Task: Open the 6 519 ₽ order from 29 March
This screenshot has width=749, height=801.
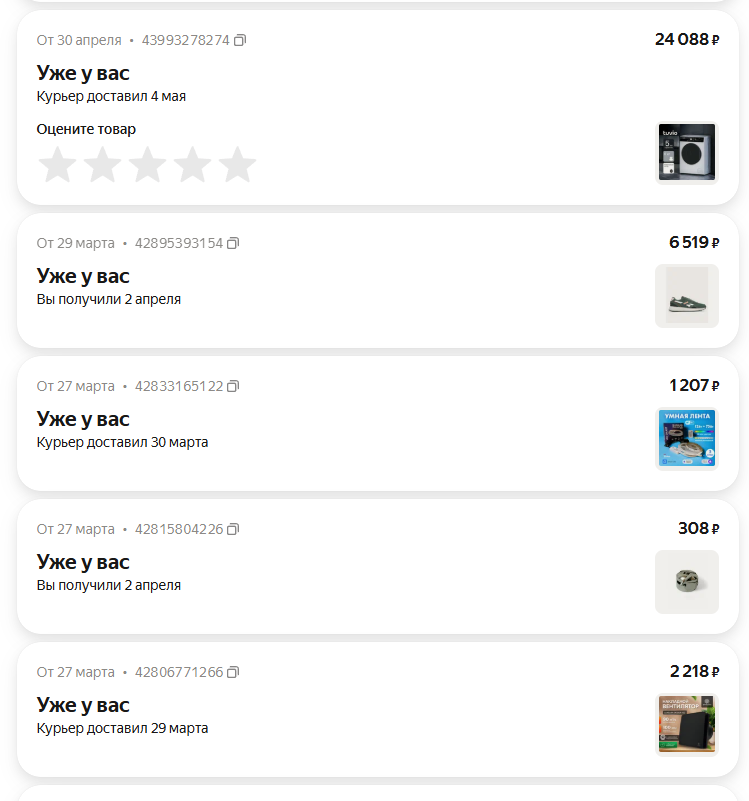Action: click(x=83, y=276)
